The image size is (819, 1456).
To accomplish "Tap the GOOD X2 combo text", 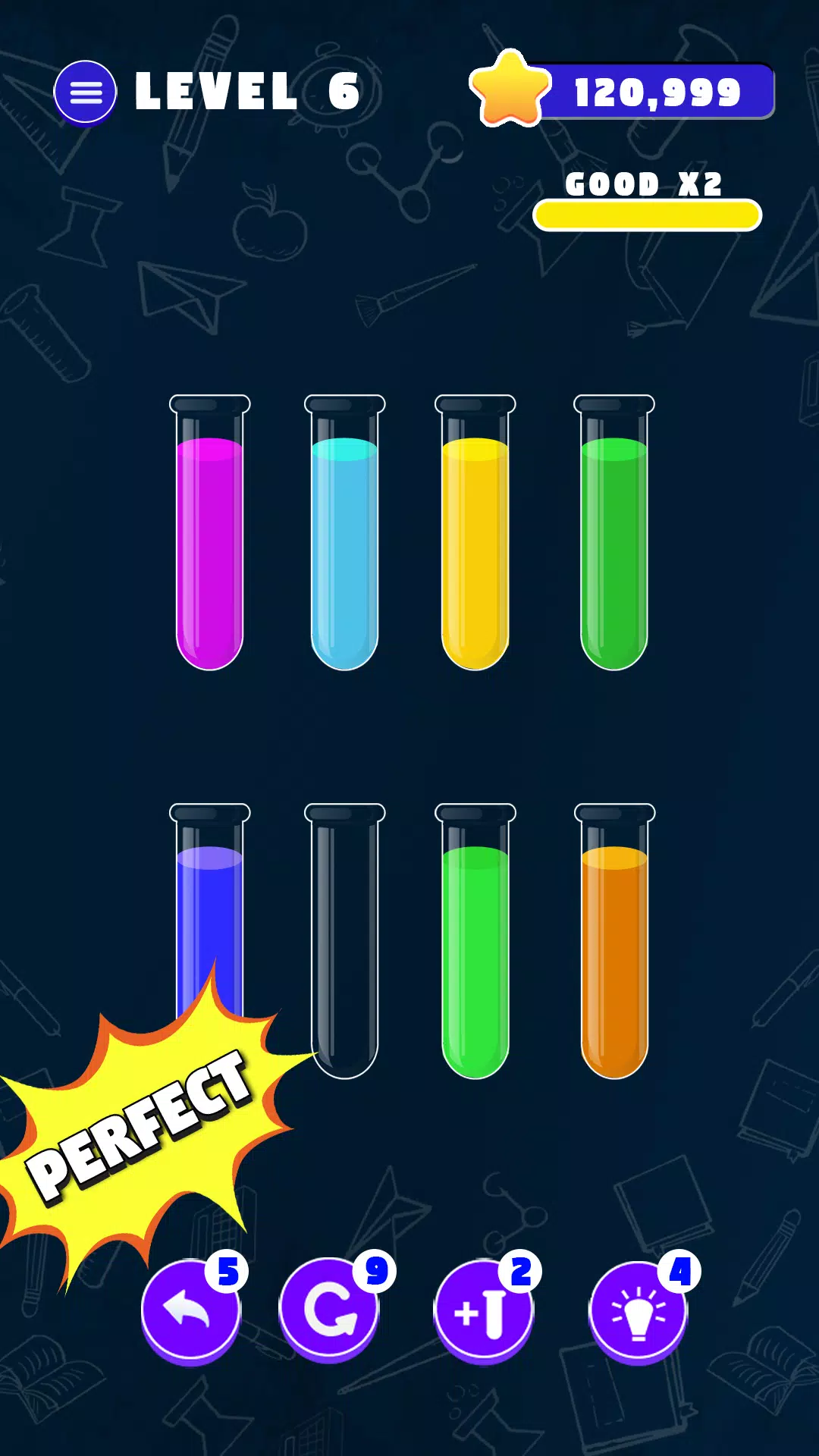I will [646, 182].
